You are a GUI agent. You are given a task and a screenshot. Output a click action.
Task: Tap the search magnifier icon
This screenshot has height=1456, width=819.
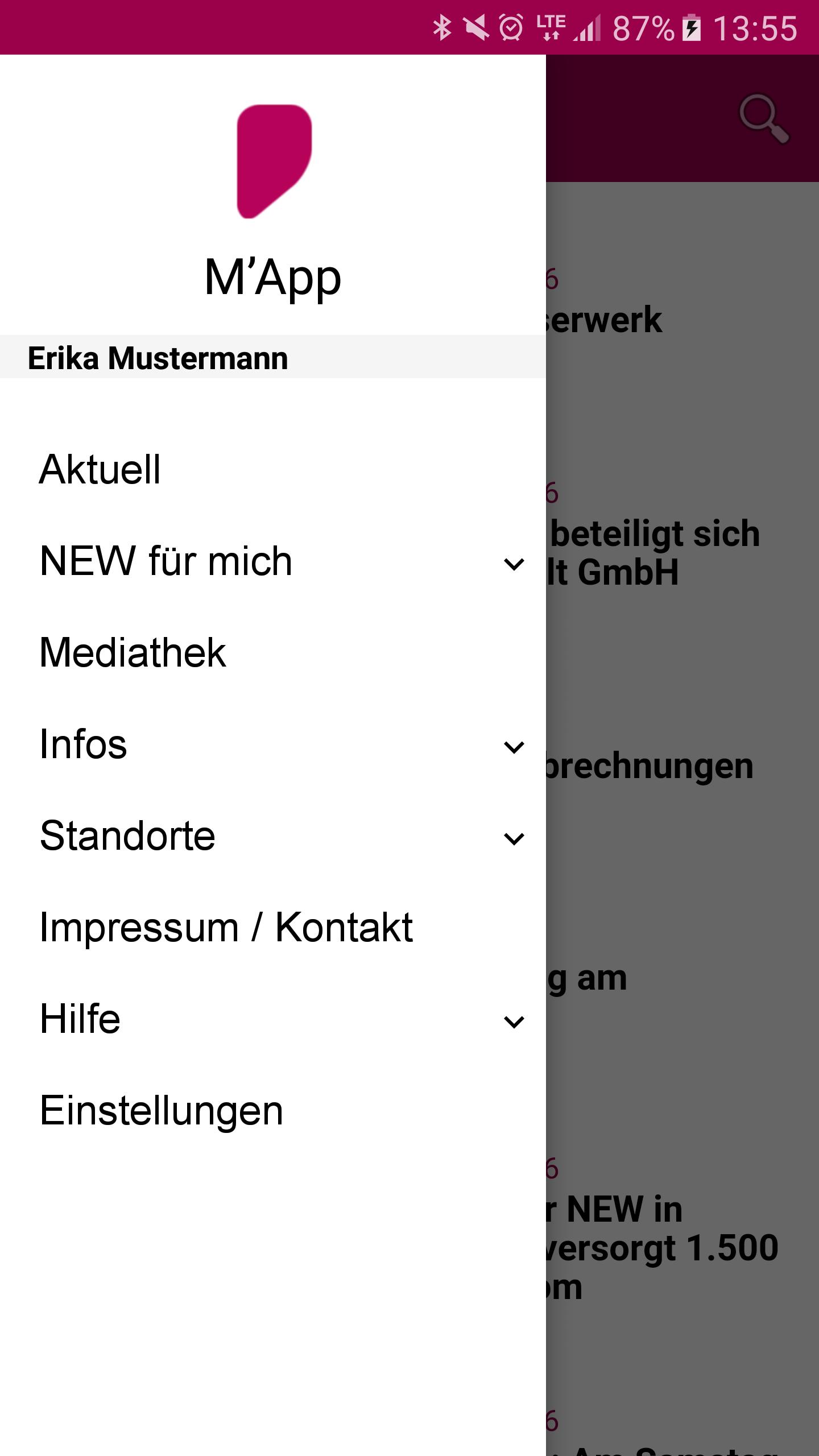[x=764, y=119]
